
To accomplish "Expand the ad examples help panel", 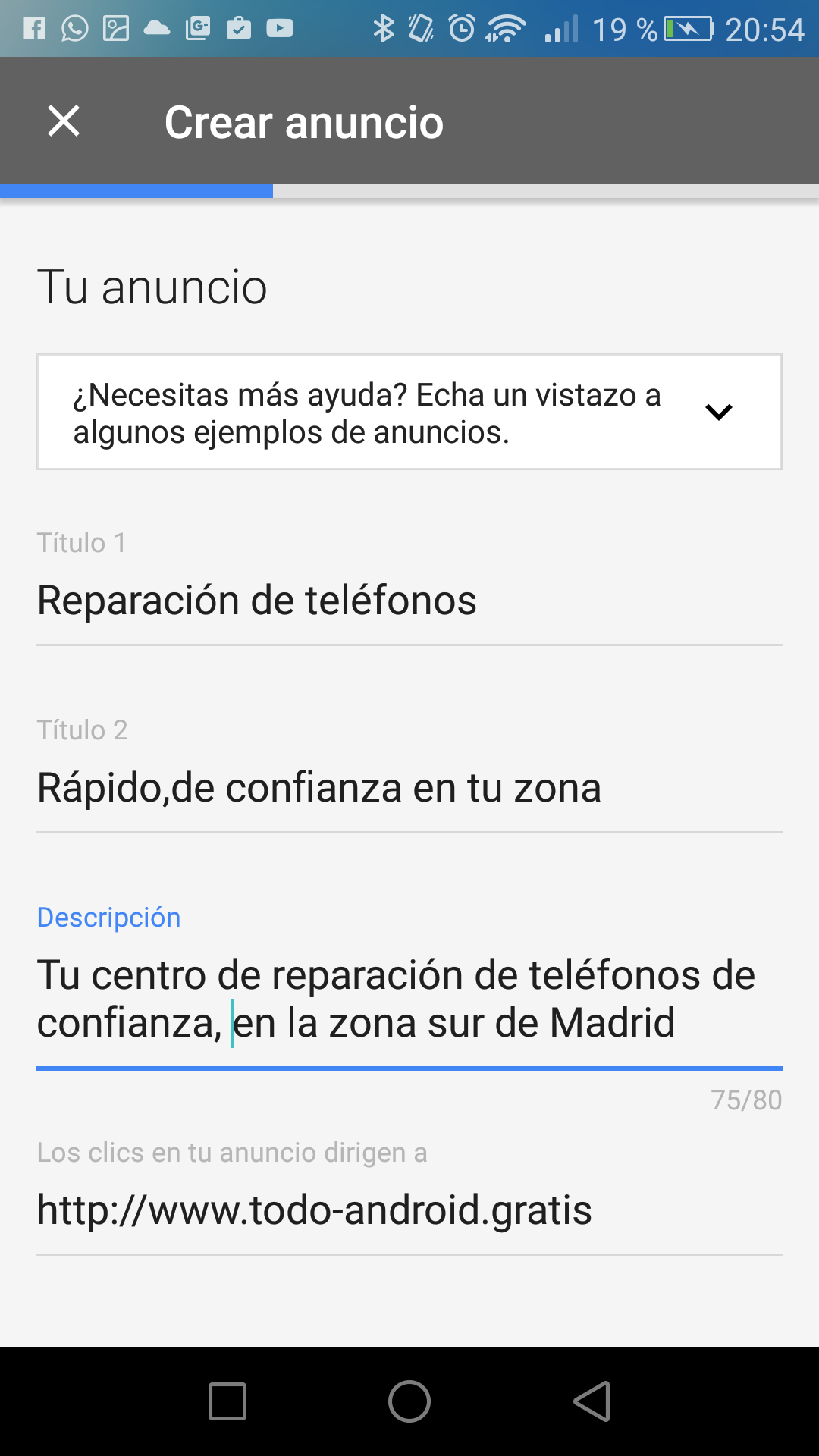I will click(x=717, y=412).
